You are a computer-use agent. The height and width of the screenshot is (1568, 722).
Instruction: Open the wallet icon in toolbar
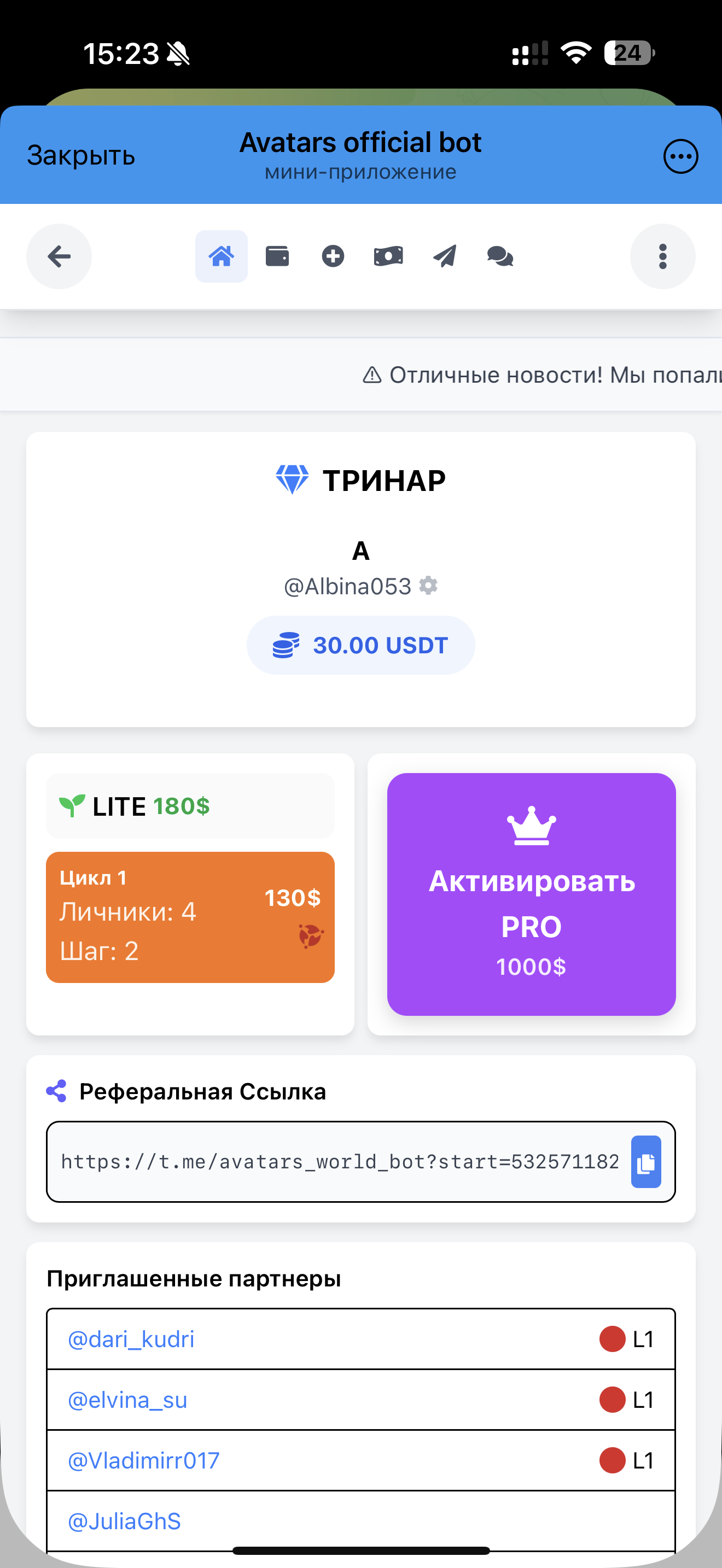277,256
